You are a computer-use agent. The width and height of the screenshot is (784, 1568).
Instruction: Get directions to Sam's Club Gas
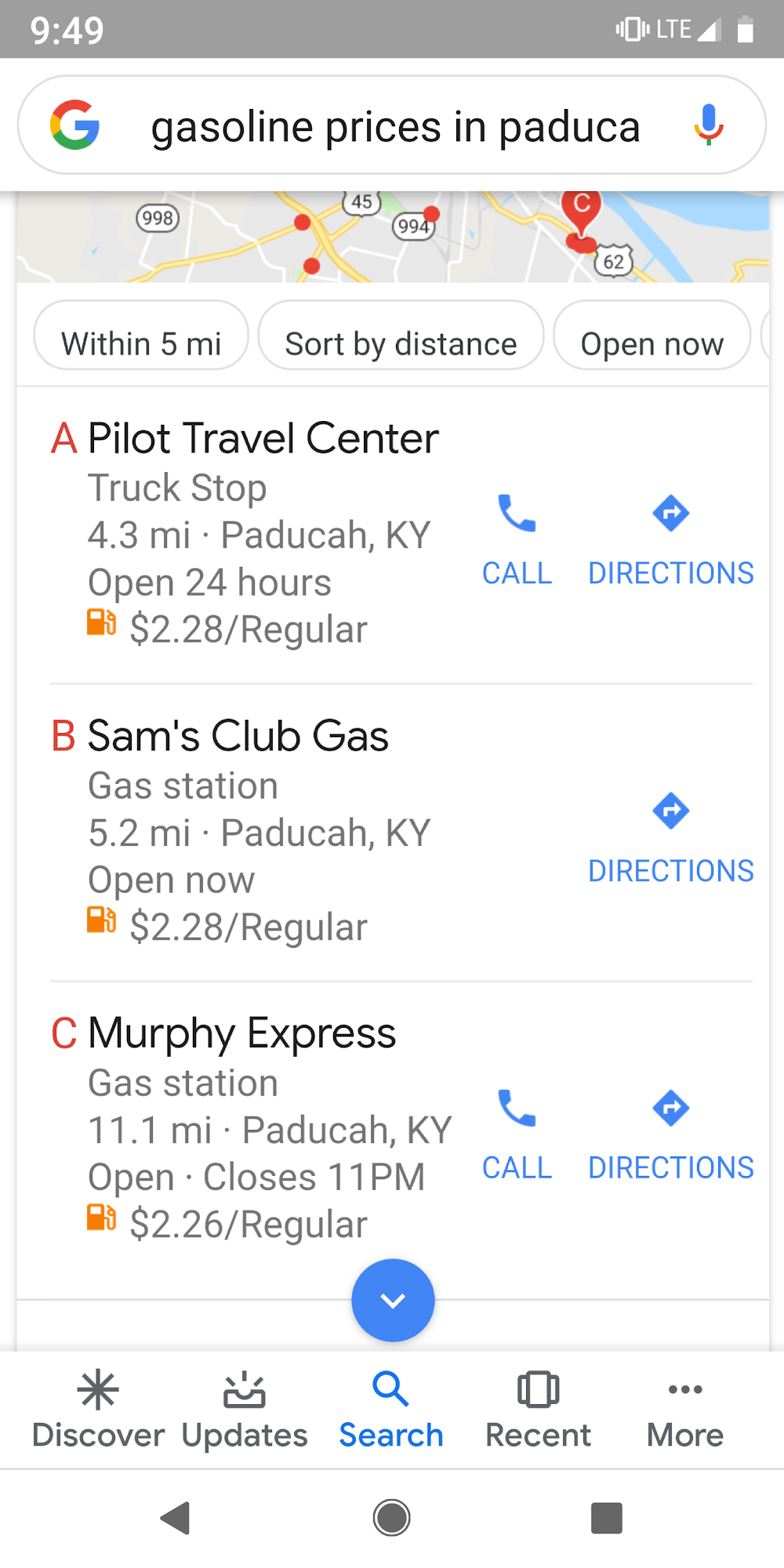tap(671, 837)
